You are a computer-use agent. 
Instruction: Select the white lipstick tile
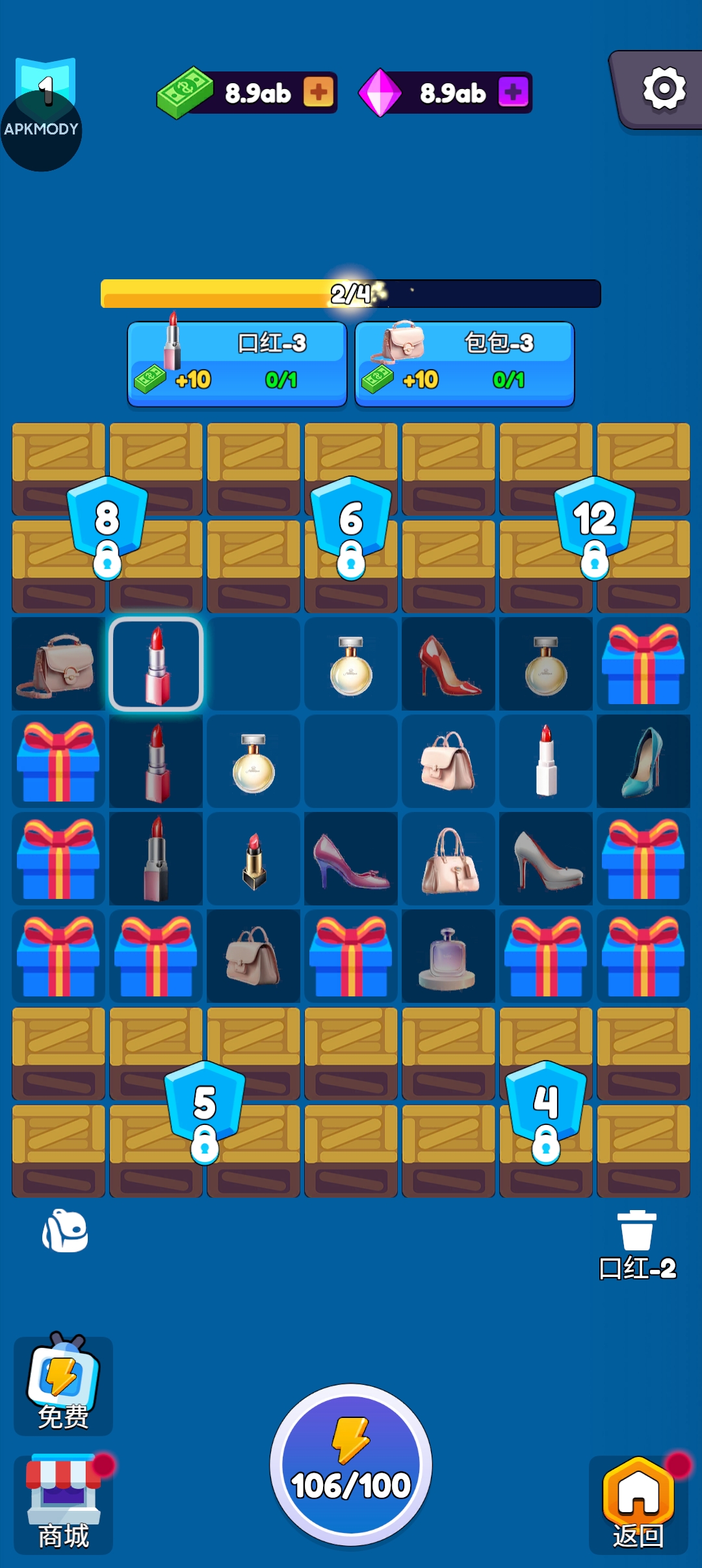pyautogui.click(x=546, y=761)
